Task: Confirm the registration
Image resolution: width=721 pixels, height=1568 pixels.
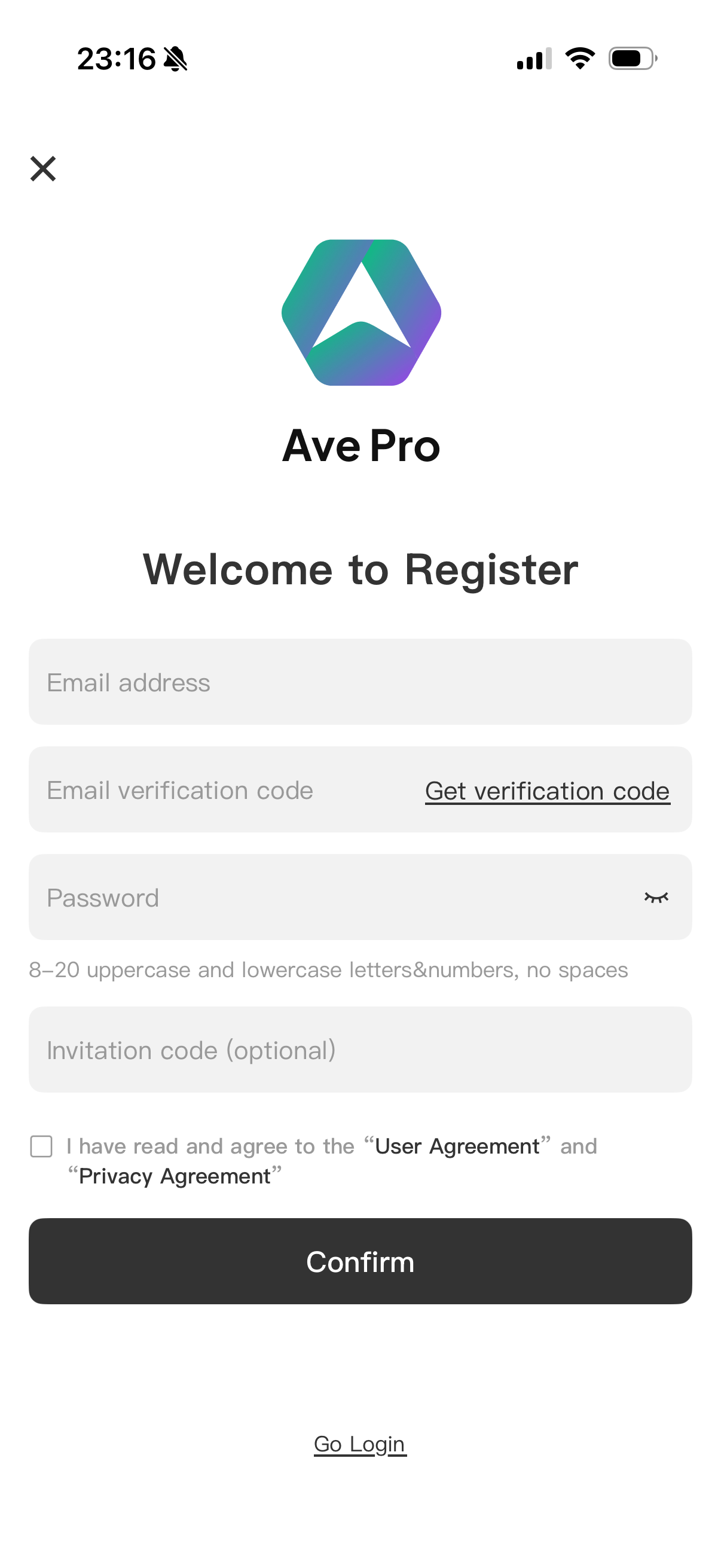Action: 360,1261
